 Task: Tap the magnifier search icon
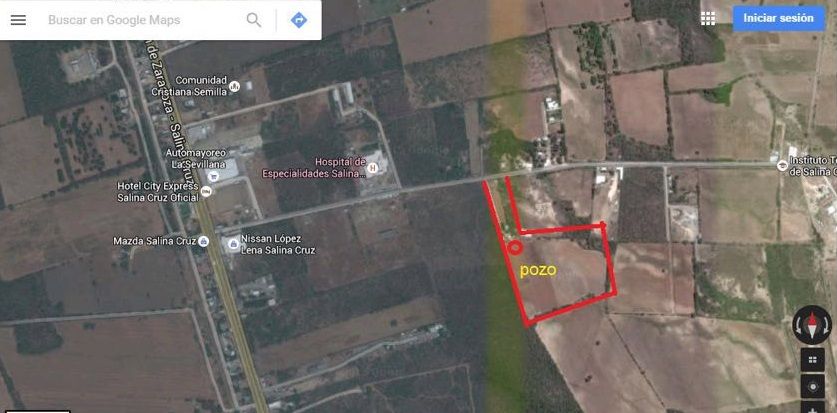pyautogui.click(x=254, y=20)
